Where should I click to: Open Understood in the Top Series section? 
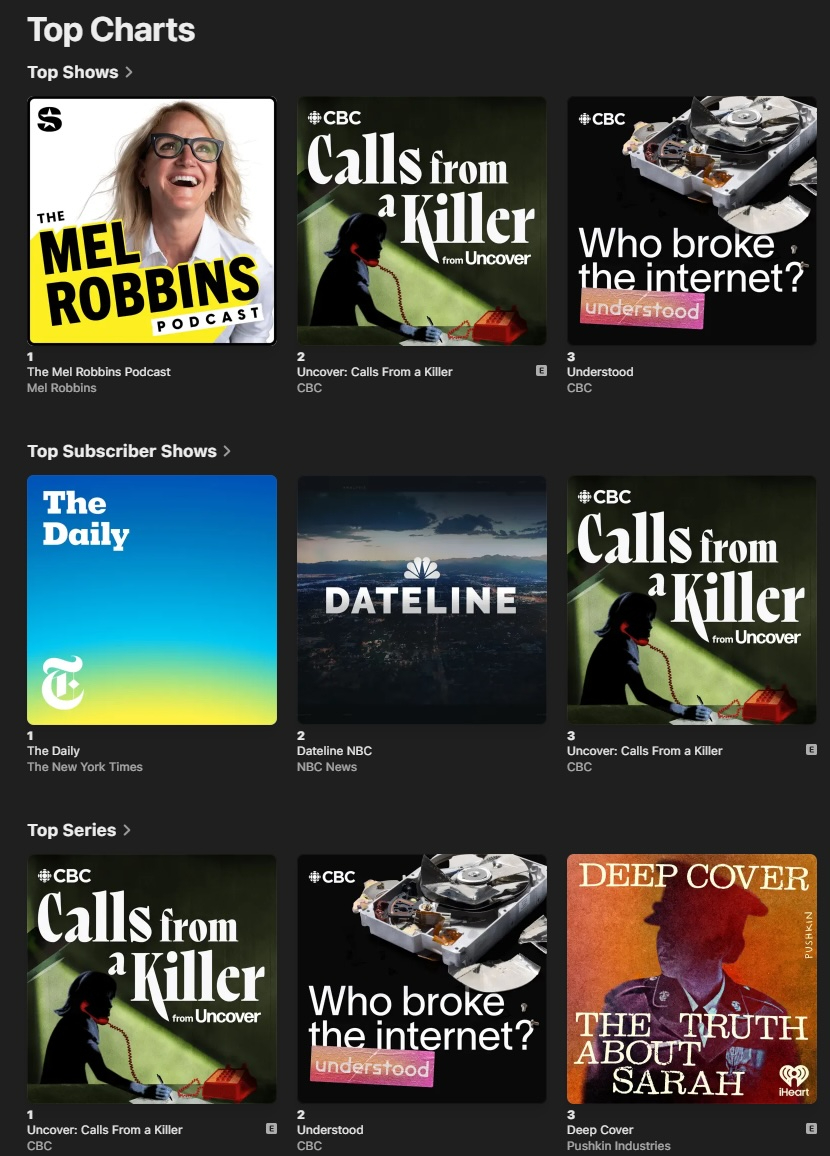pyautogui.click(x=421, y=979)
